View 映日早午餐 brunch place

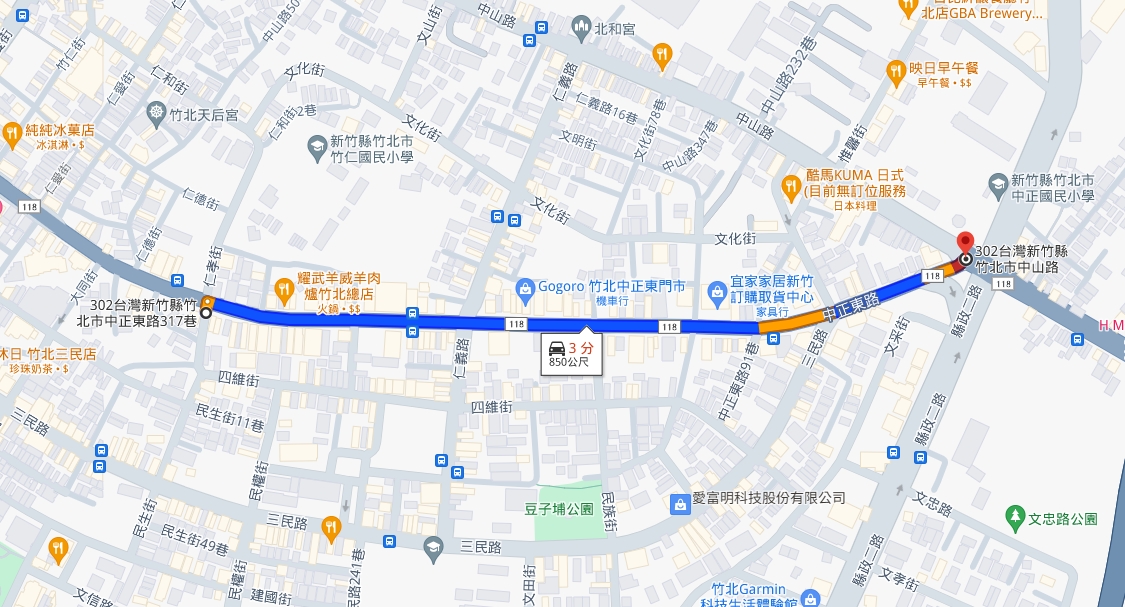[x=895, y=69]
